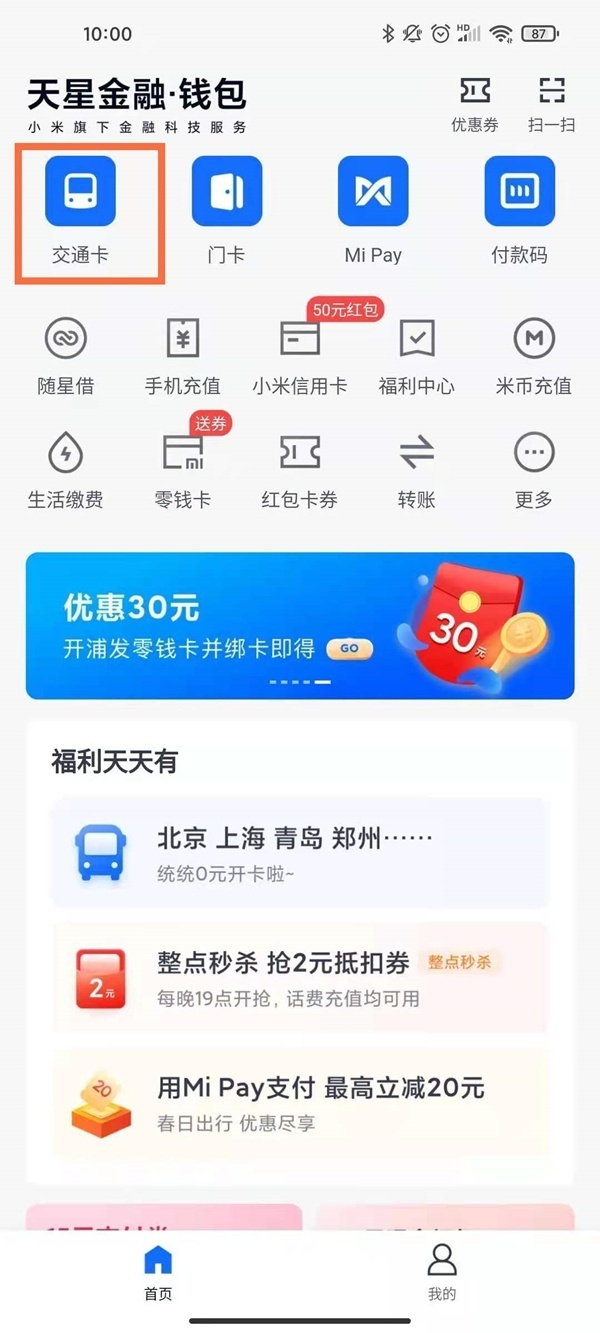Image resolution: width=600 pixels, height=1333 pixels.
Task: Switch to the 我的 tab
Action: [442, 1272]
